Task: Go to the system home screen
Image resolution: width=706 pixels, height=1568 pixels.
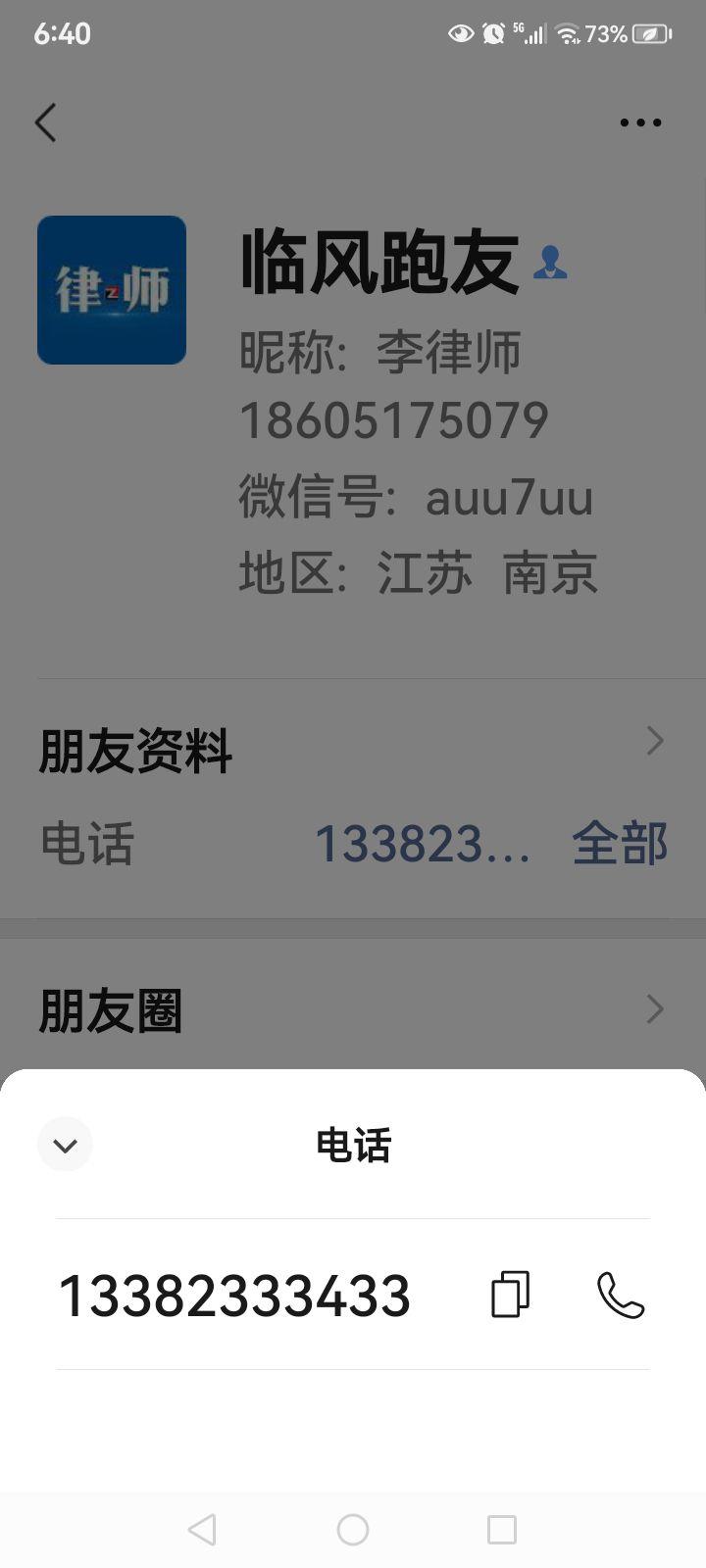Action: pyautogui.click(x=353, y=1530)
